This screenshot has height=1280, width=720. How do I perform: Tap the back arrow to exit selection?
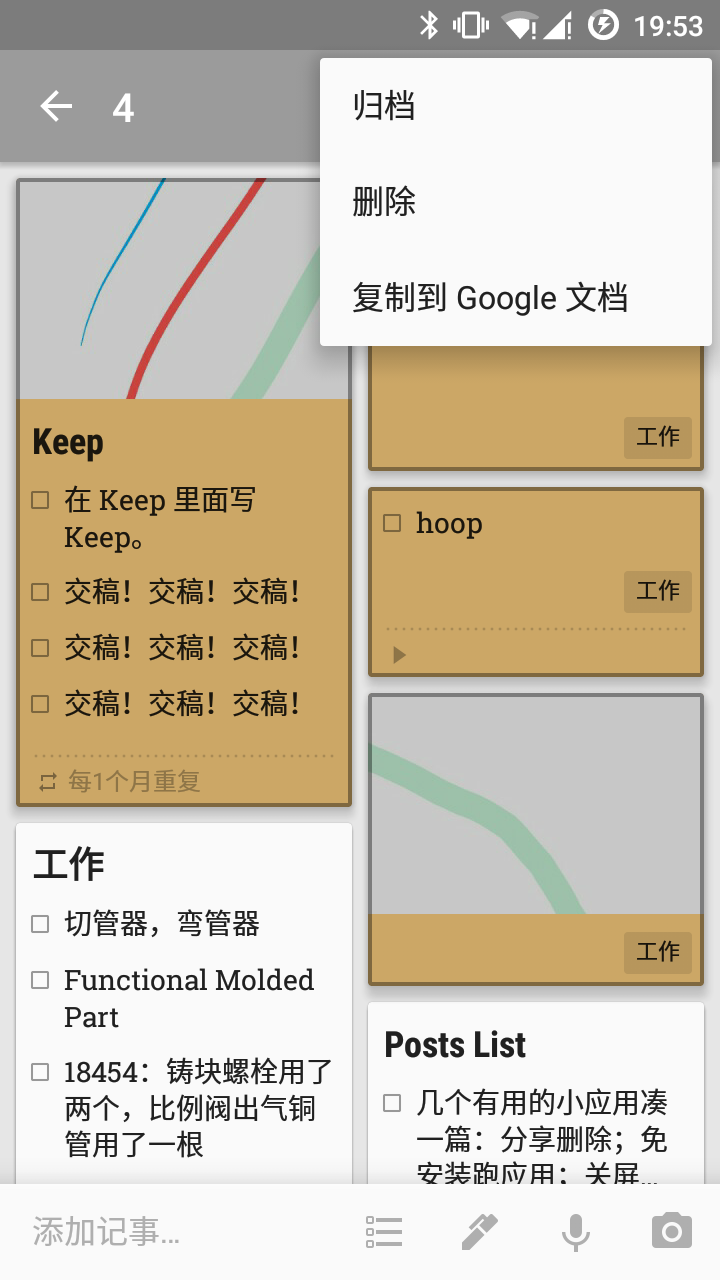point(56,106)
